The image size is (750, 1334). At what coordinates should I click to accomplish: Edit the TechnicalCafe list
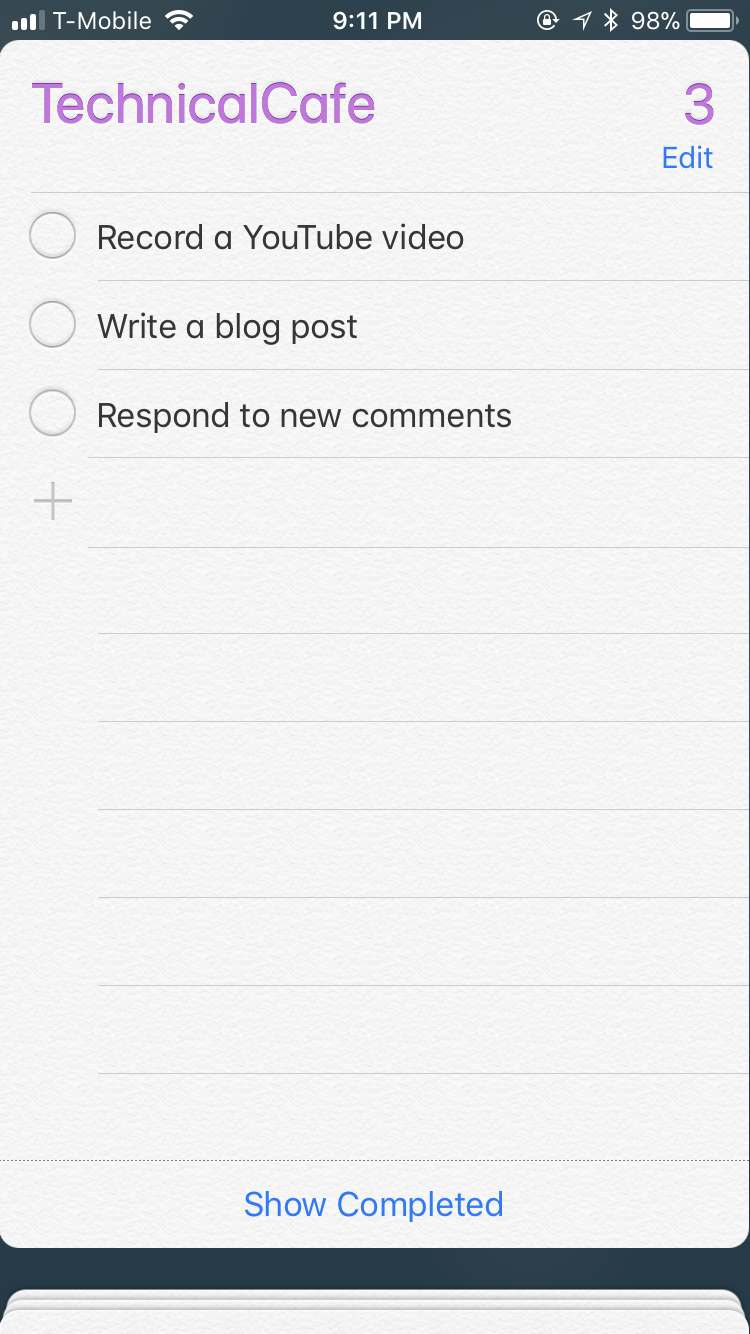click(687, 158)
